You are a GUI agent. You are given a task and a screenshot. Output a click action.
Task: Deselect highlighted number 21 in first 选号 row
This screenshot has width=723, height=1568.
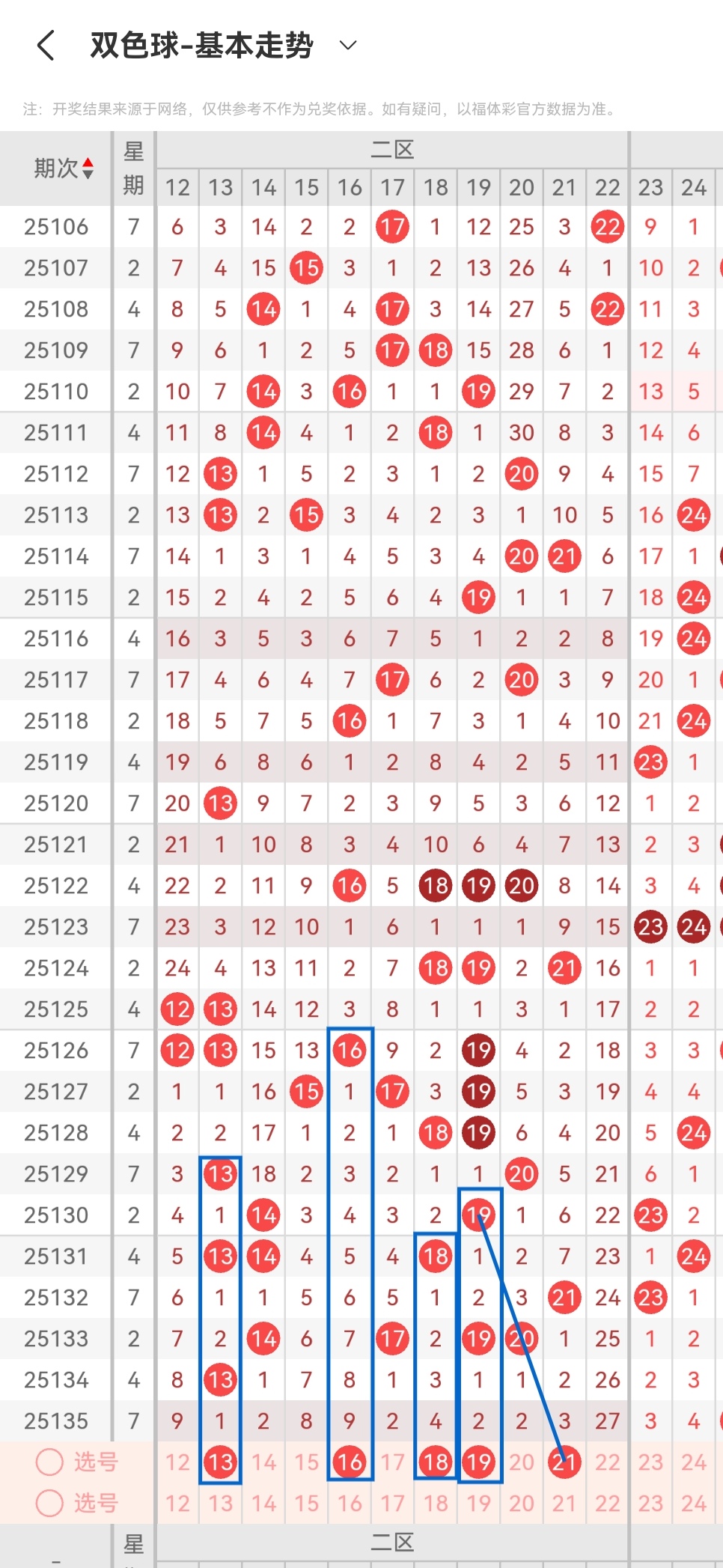point(564,1462)
